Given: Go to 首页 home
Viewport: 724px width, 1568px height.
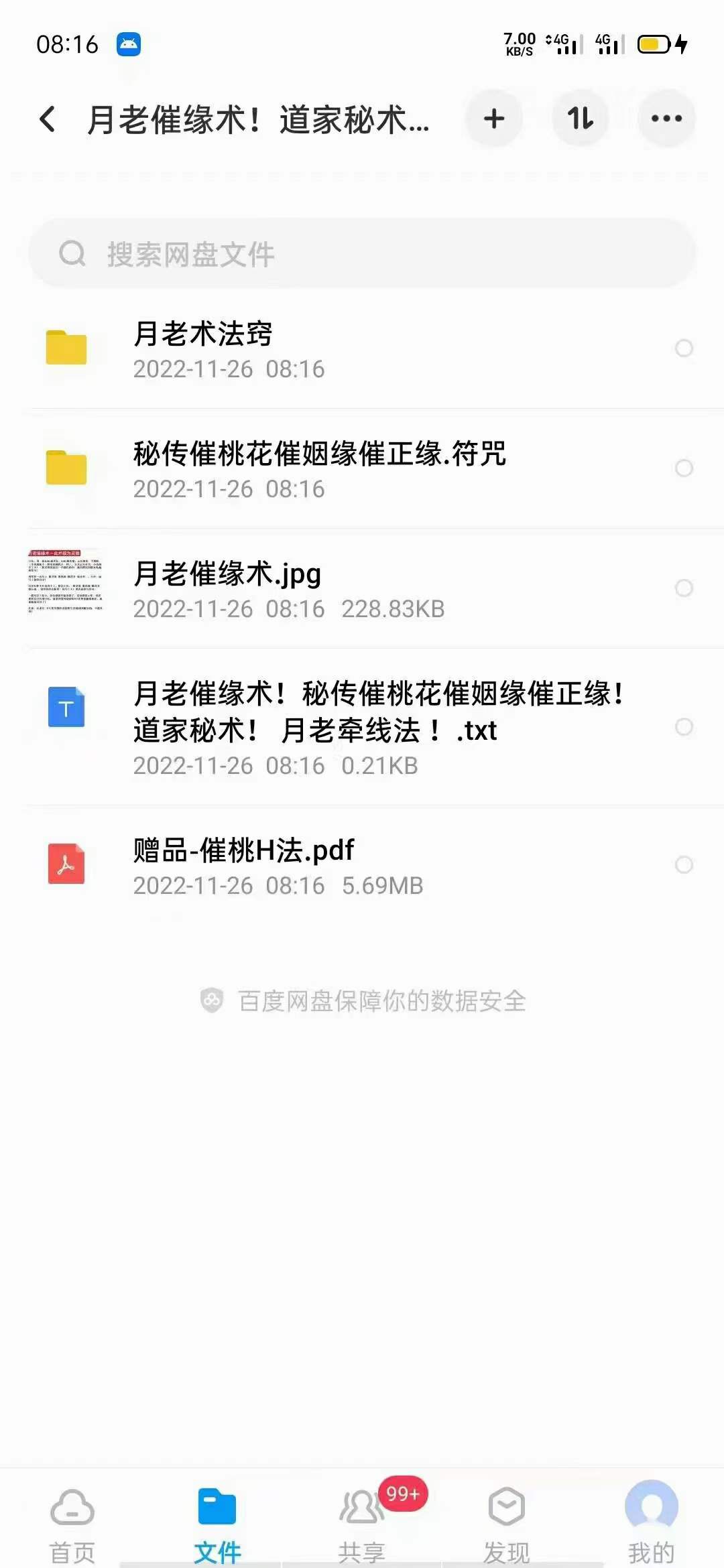Looking at the screenshot, I should click(x=72, y=1521).
